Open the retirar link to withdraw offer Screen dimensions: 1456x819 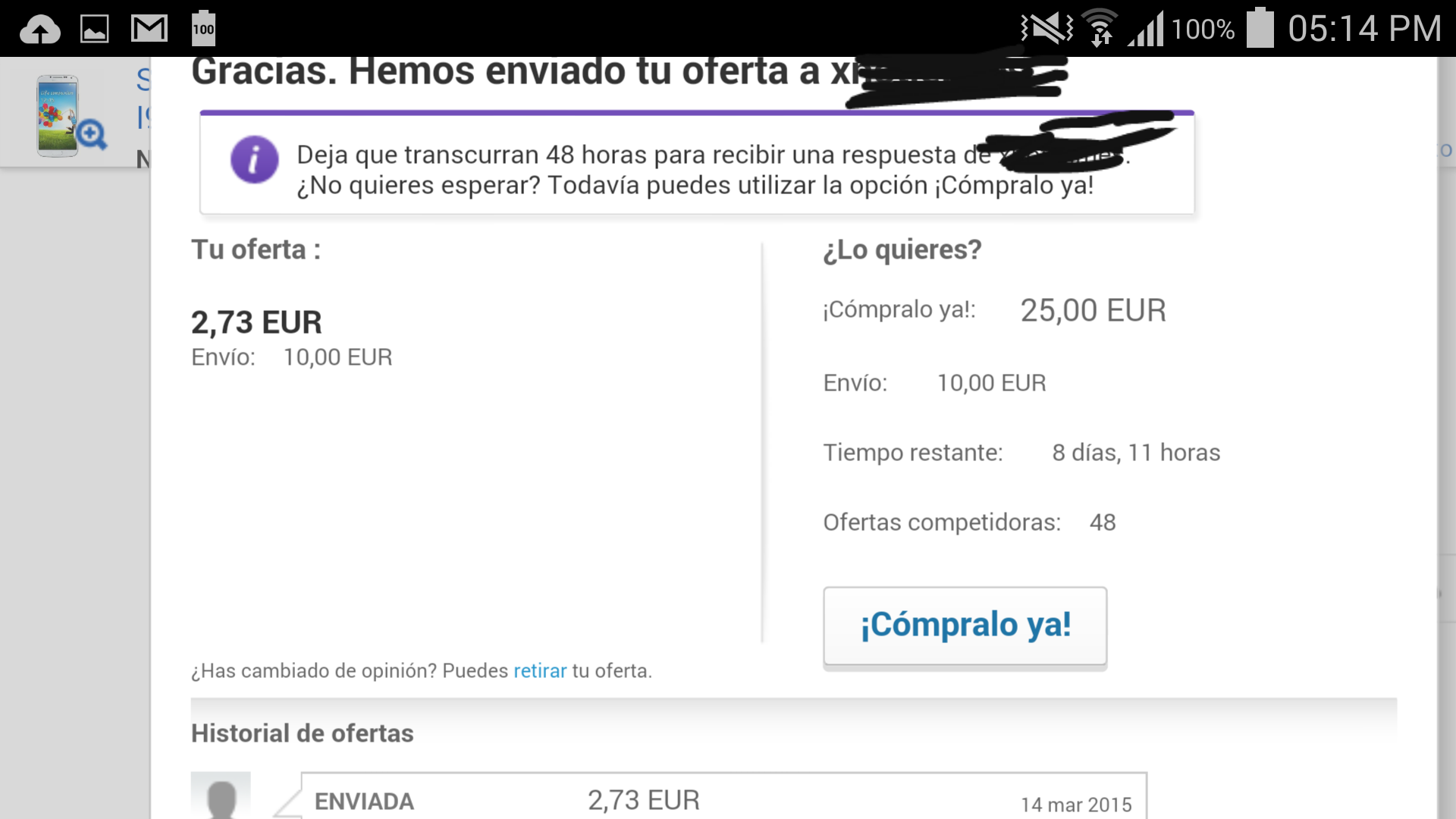(x=540, y=671)
